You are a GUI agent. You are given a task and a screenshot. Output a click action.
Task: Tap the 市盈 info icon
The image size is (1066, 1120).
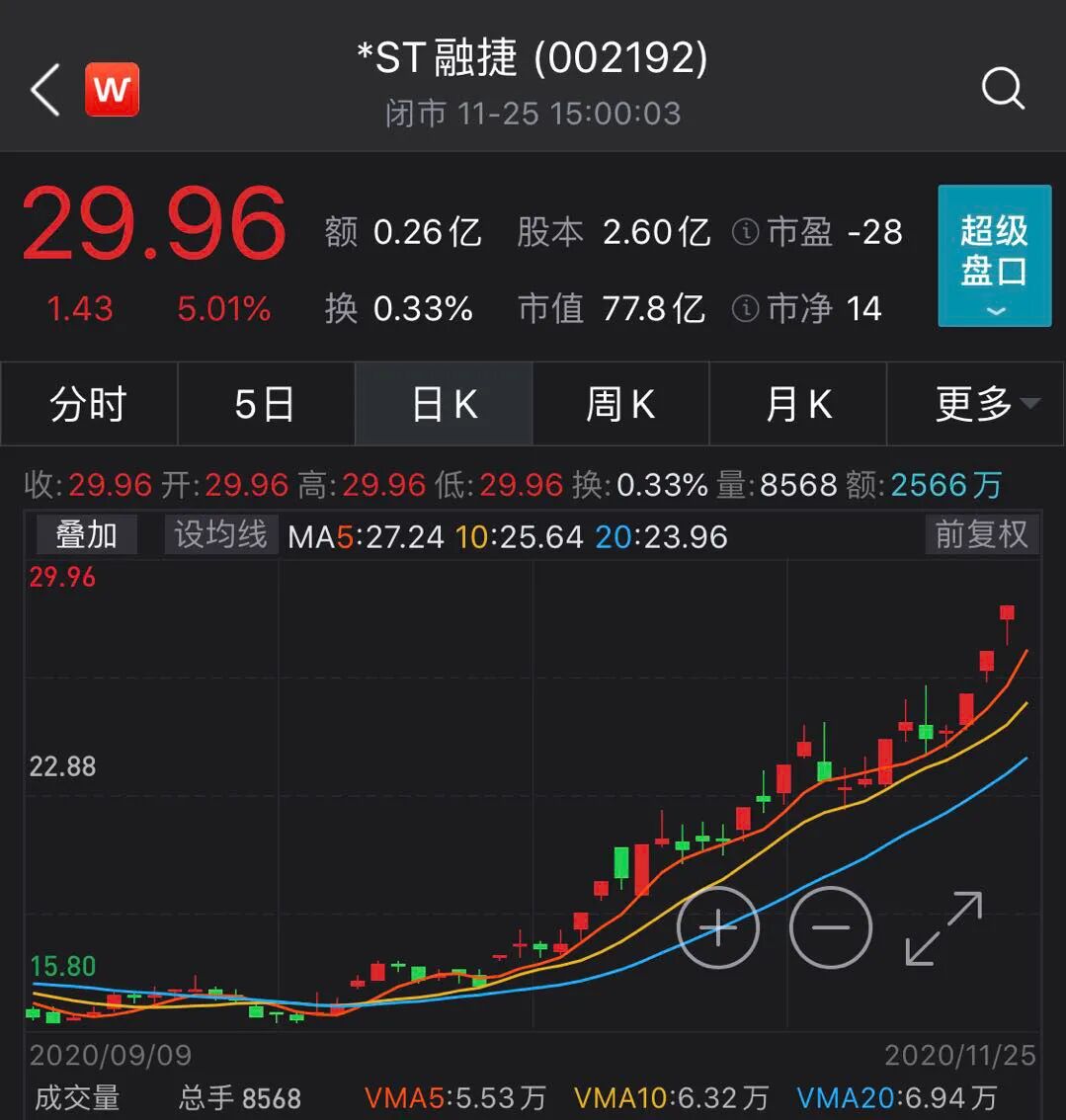(745, 232)
